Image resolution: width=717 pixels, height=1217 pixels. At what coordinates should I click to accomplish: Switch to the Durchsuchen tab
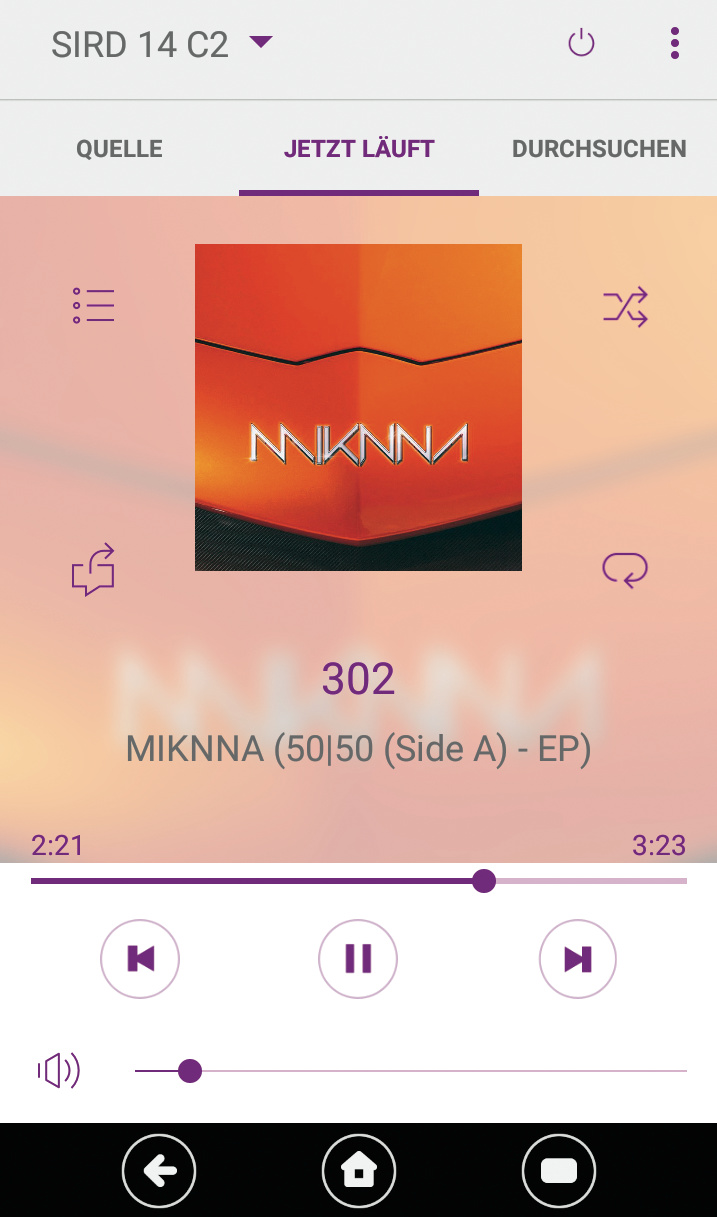[x=598, y=149]
